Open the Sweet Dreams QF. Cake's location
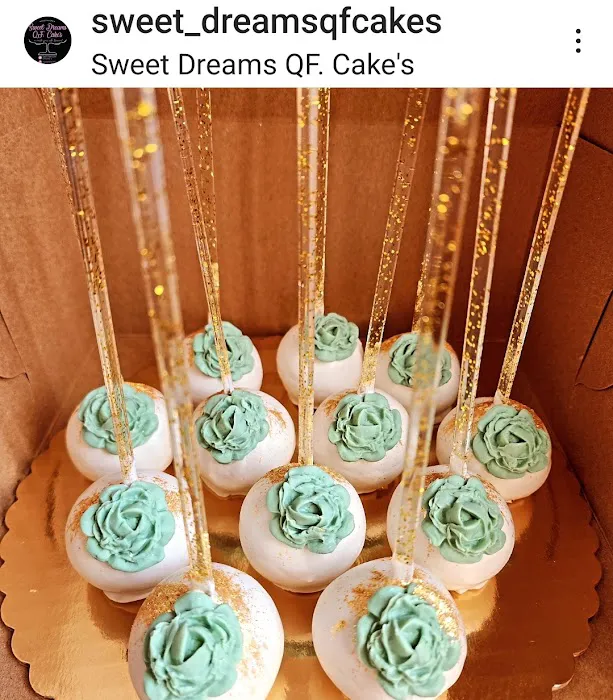The width and height of the screenshot is (613, 700). click(x=252, y=64)
